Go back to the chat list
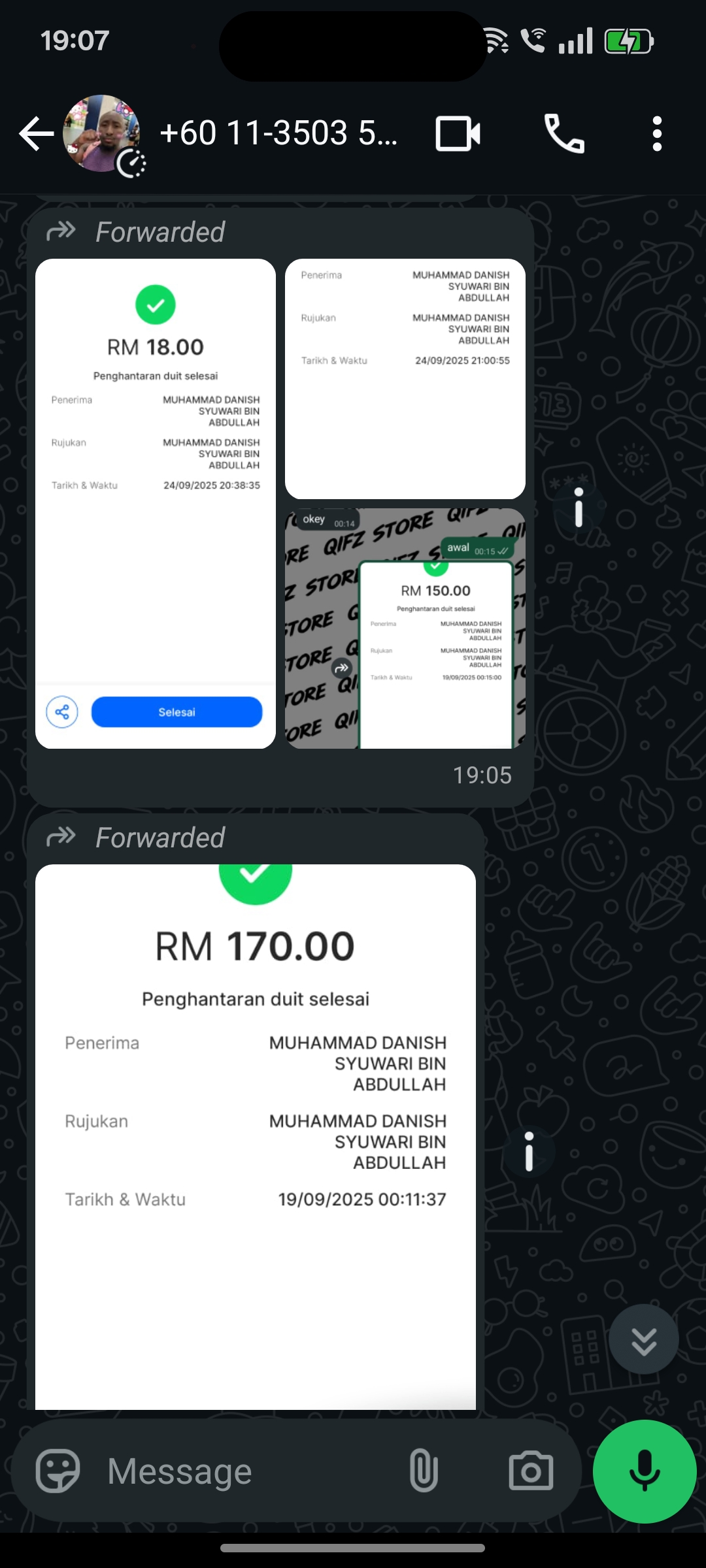 36,134
